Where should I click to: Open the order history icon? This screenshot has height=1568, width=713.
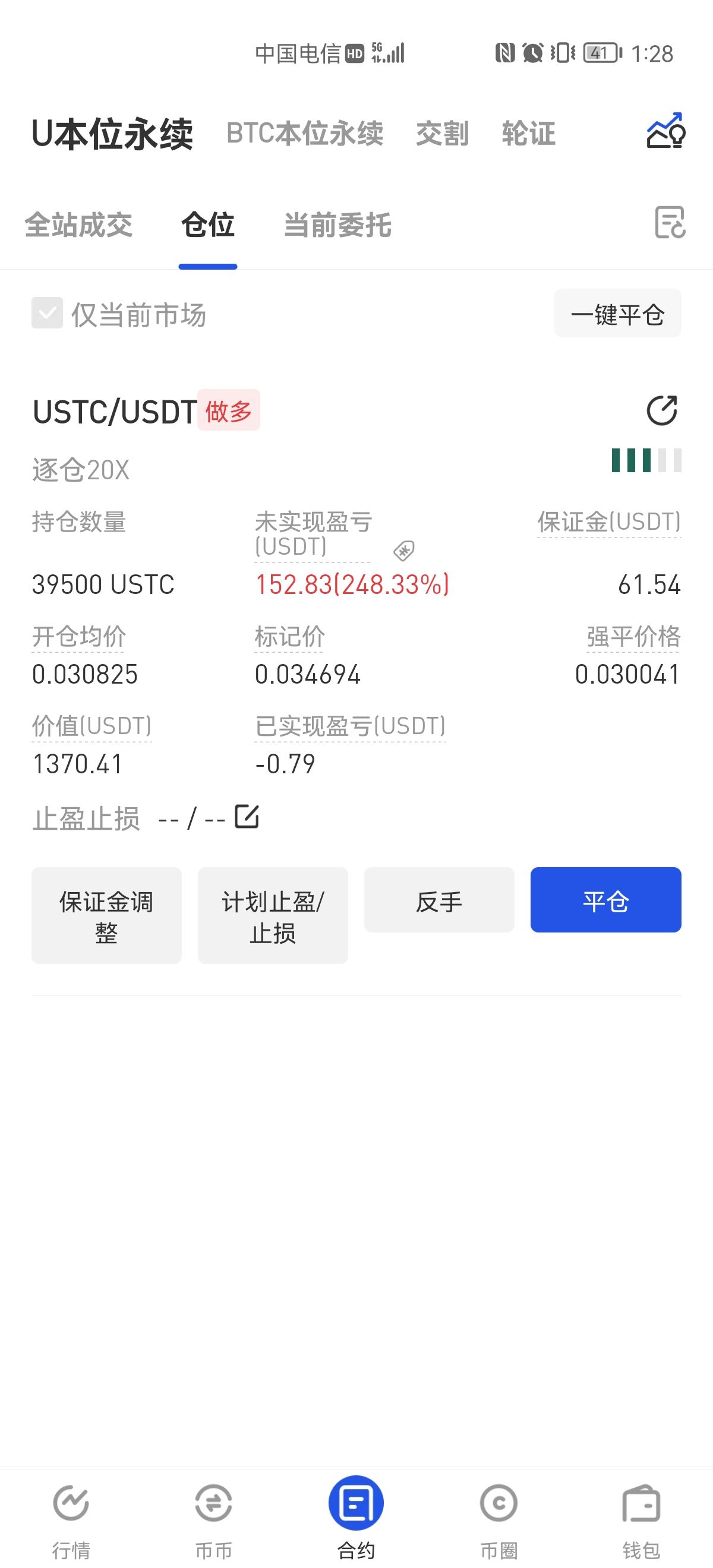pos(669,222)
